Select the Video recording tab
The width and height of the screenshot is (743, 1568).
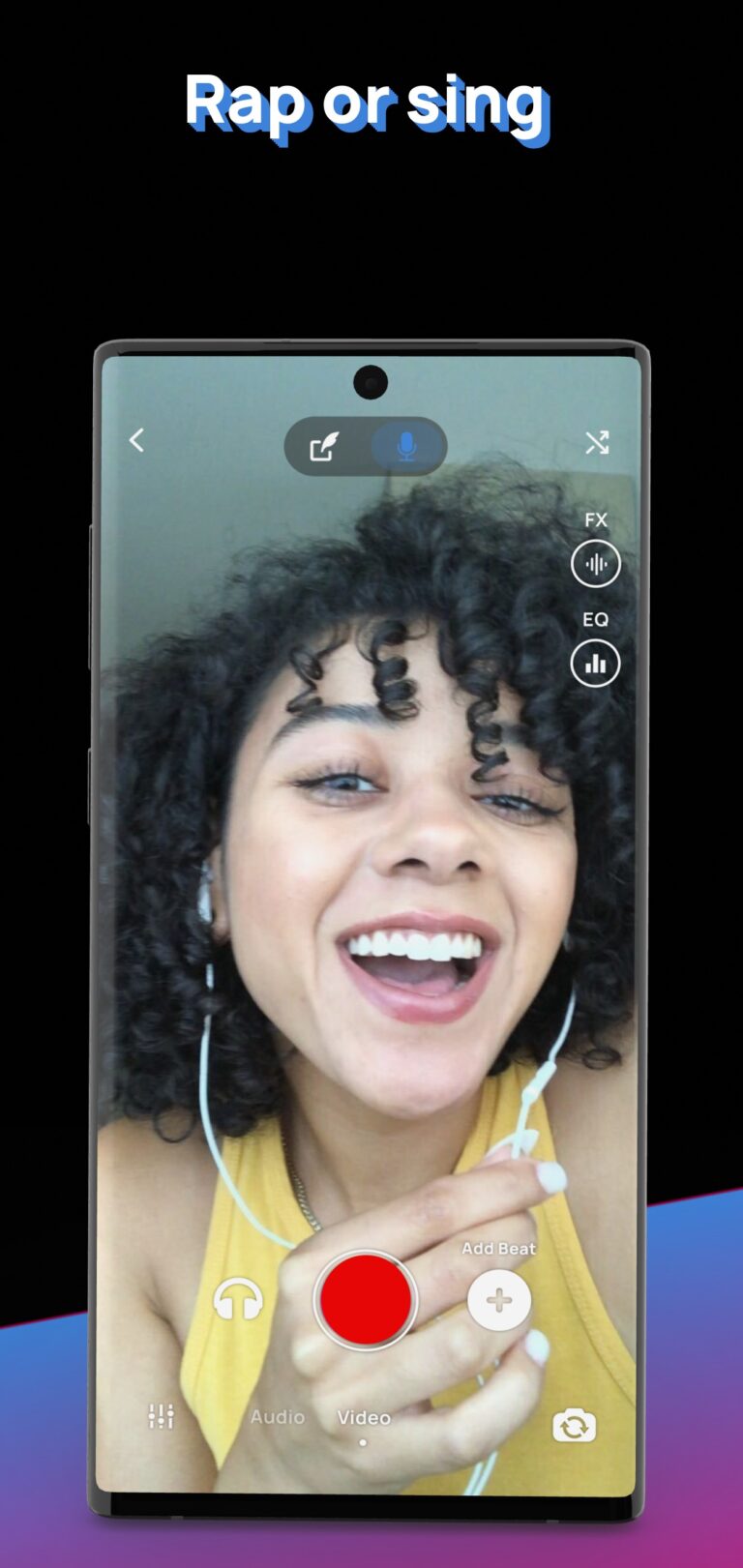pos(364,1416)
